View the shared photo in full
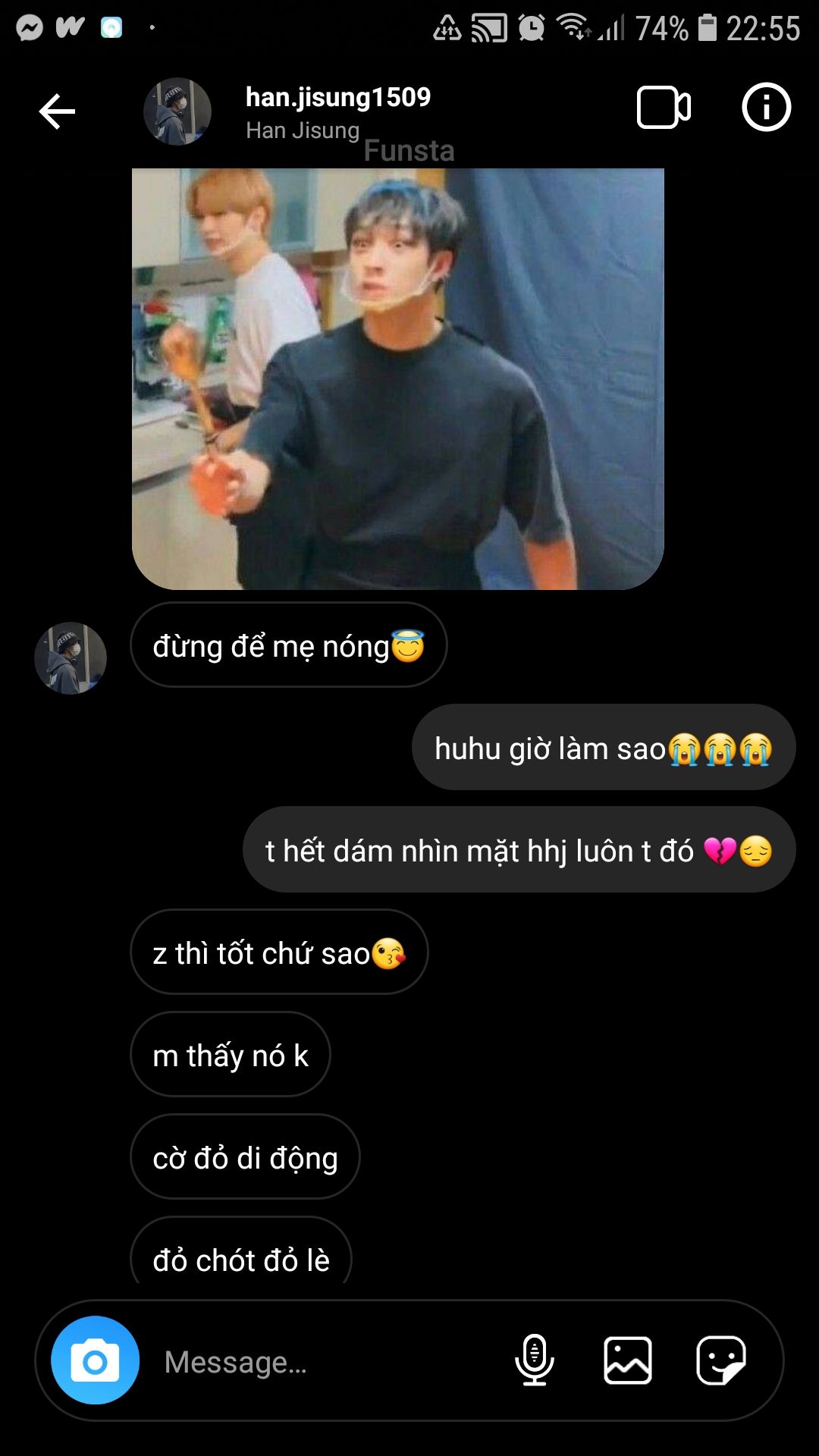 coord(398,378)
